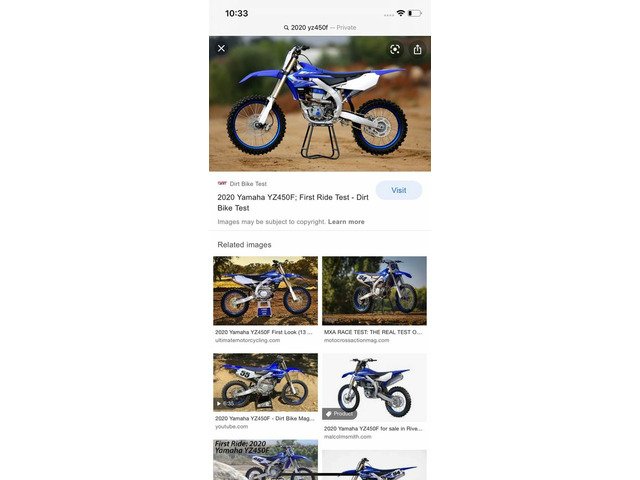
Task: Open the First Ride: 2020 Yamaha YZ450F image
Action: coord(265,458)
